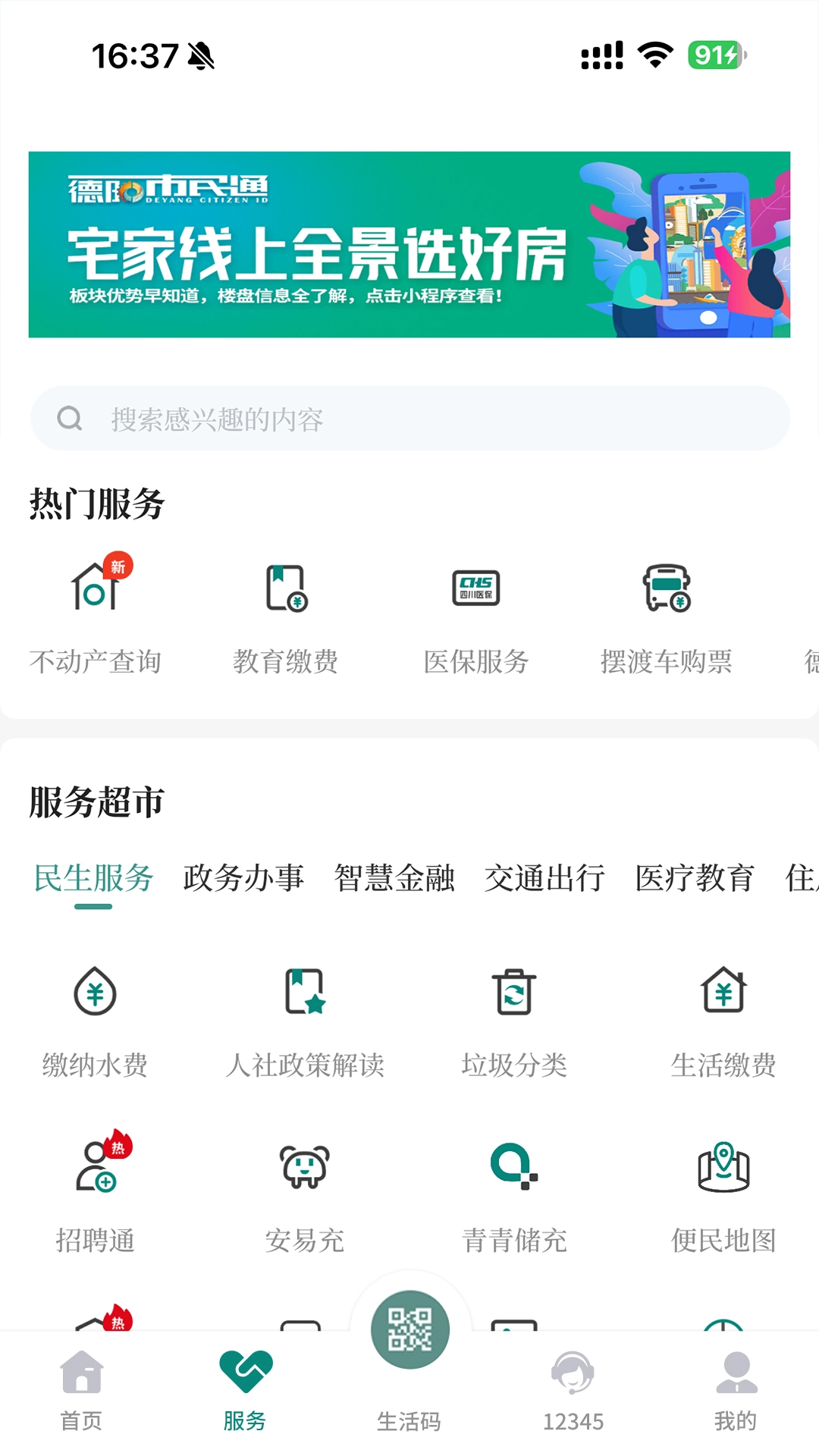Tap the search bar 搜索感兴趣的内容
Screen dimensions: 819x1456
[x=409, y=418]
